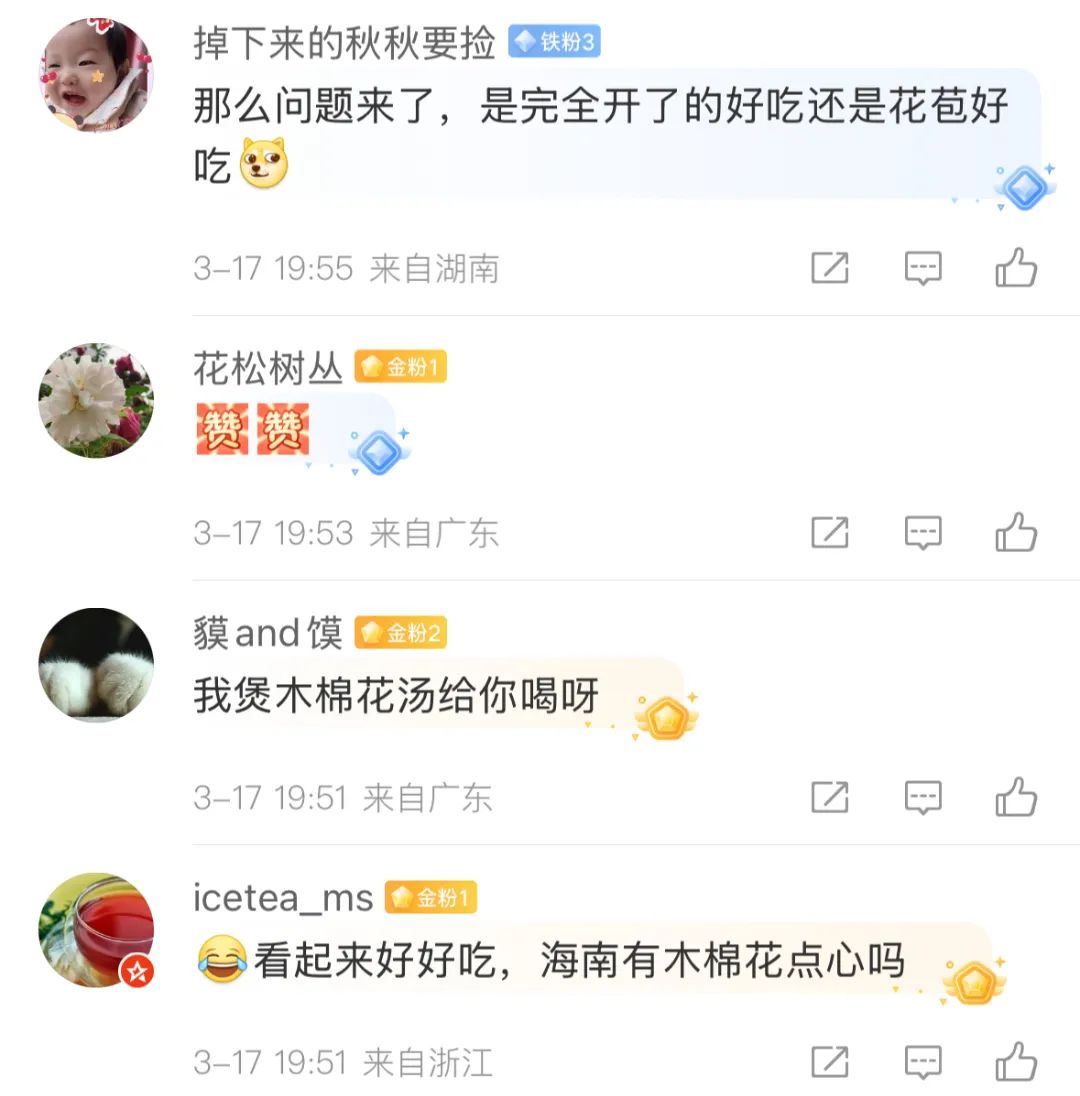Open reply box for 花松树丛's comment
1080x1096 pixels.
click(923, 533)
